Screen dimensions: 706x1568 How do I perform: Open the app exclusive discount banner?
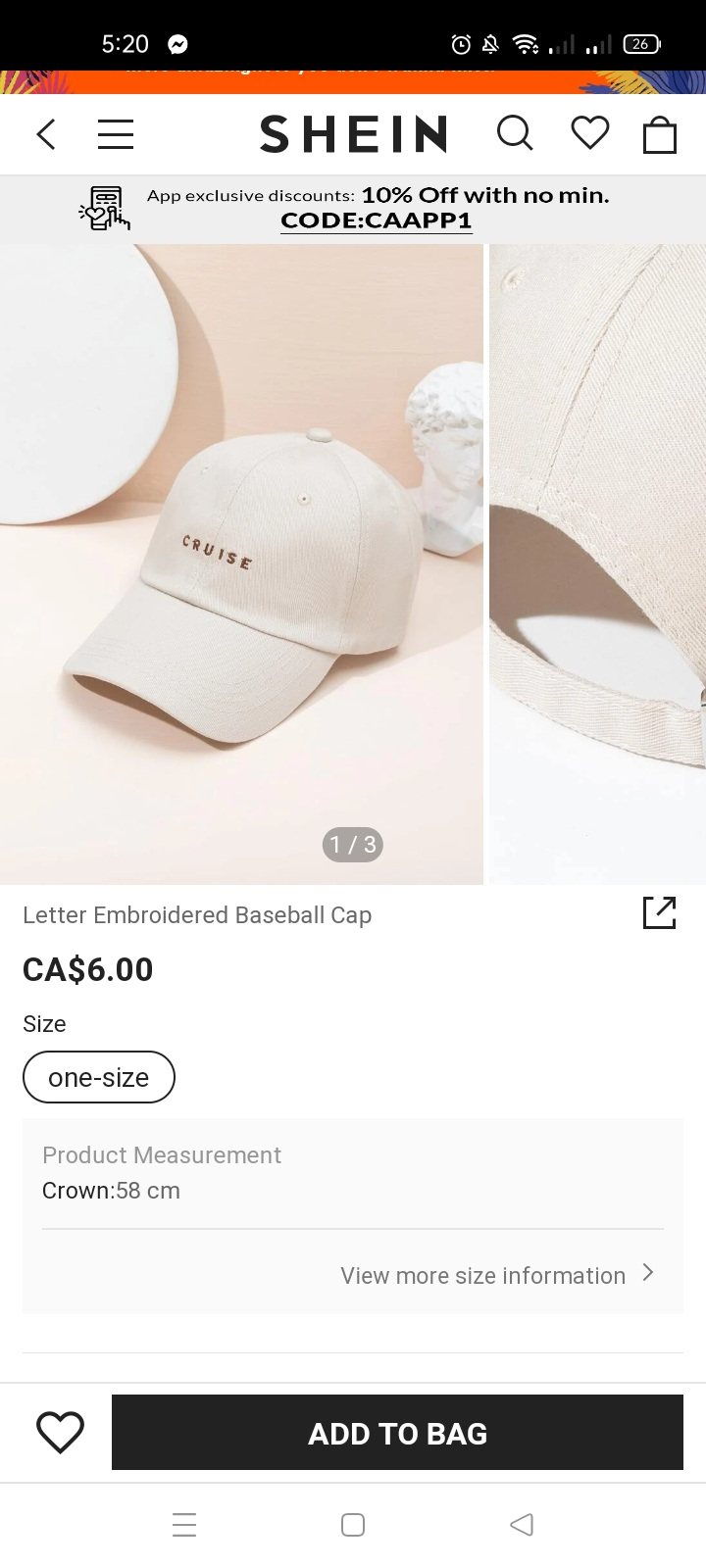tap(353, 209)
